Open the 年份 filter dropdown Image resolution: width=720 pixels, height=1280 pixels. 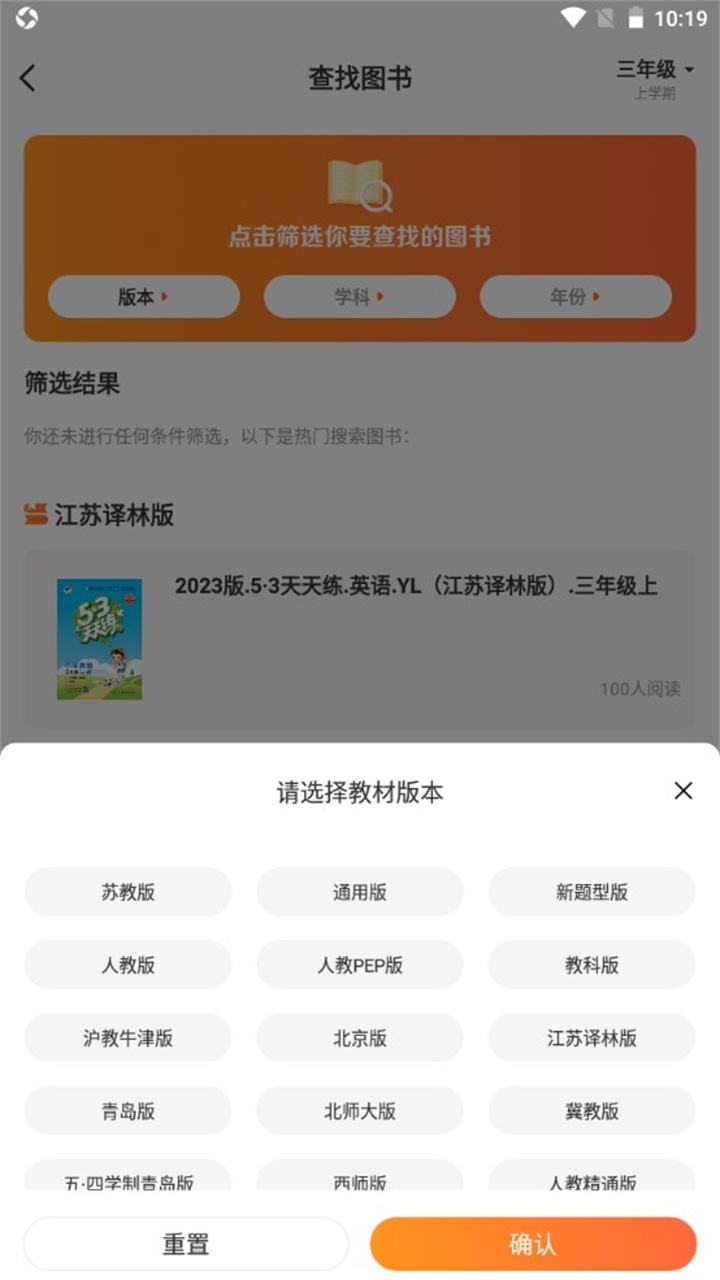(x=576, y=297)
